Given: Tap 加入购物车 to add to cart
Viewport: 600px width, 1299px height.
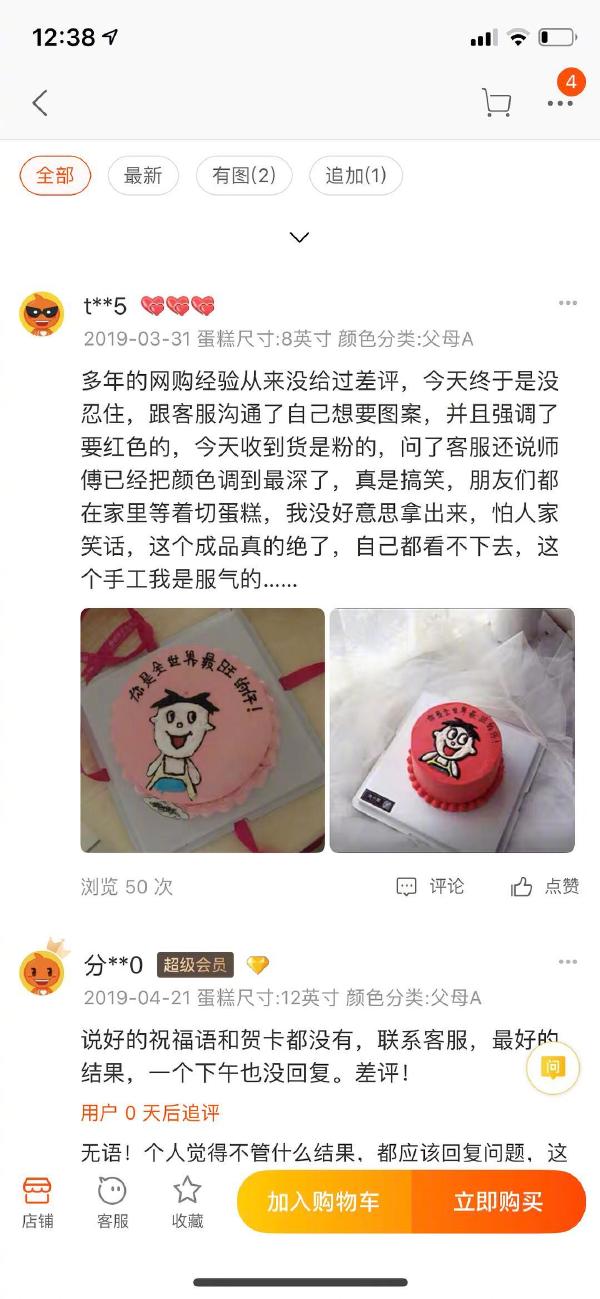Looking at the screenshot, I should click(x=324, y=1201).
